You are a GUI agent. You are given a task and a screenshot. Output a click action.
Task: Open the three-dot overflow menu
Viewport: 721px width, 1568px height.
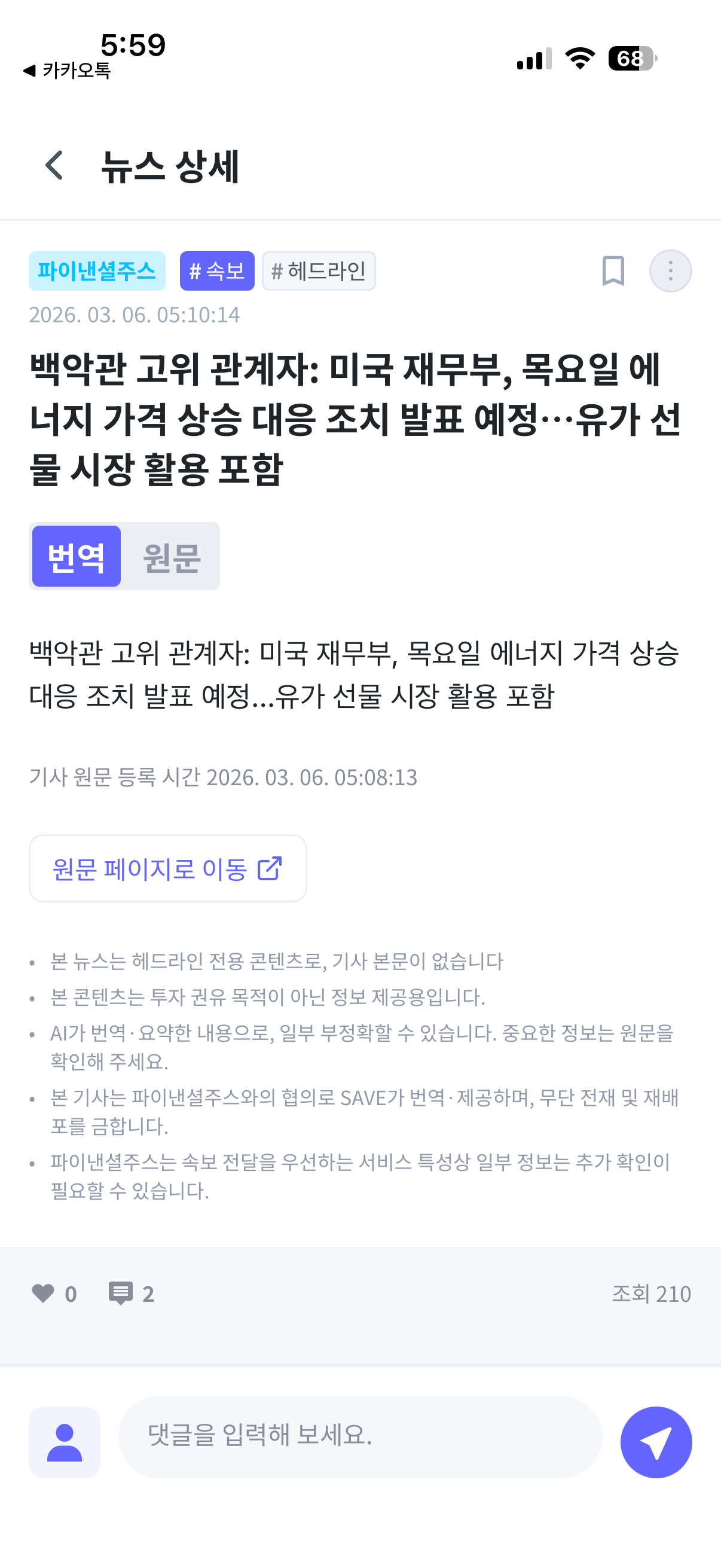point(671,270)
